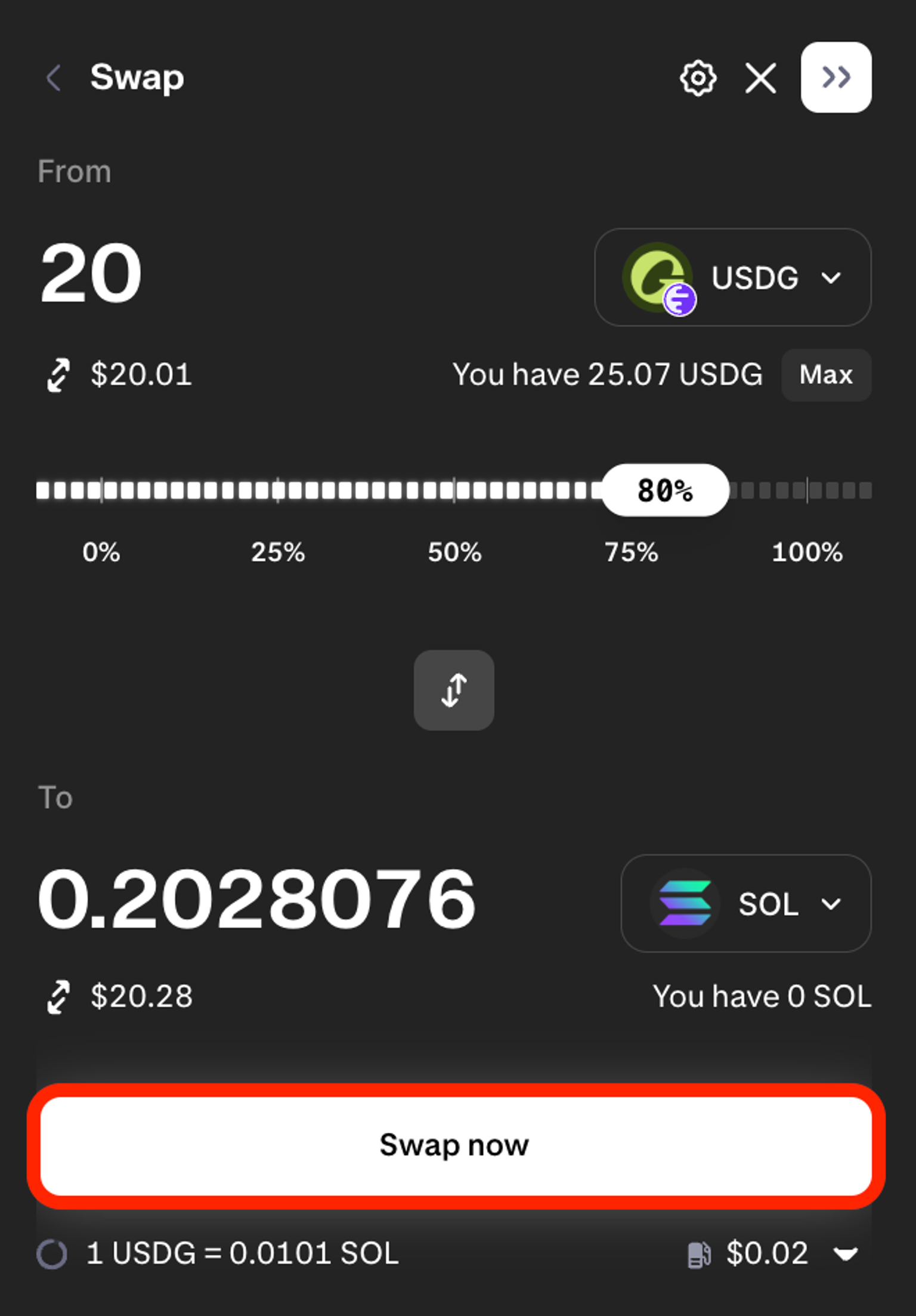Confirm with Swap now
Viewport: 916px width, 1316px height.
point(456,1145)
